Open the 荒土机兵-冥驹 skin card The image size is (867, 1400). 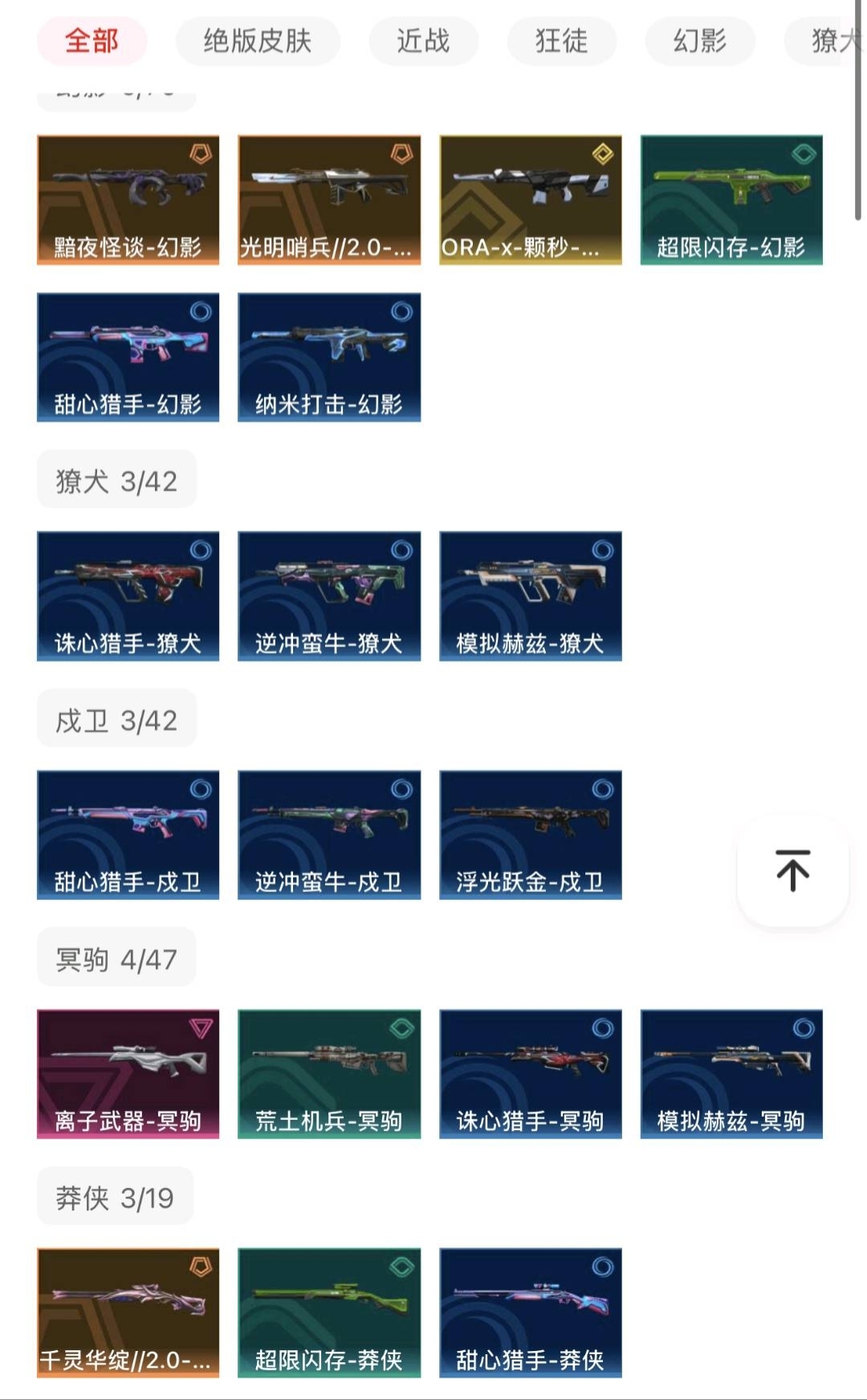tap(328, 1074)
